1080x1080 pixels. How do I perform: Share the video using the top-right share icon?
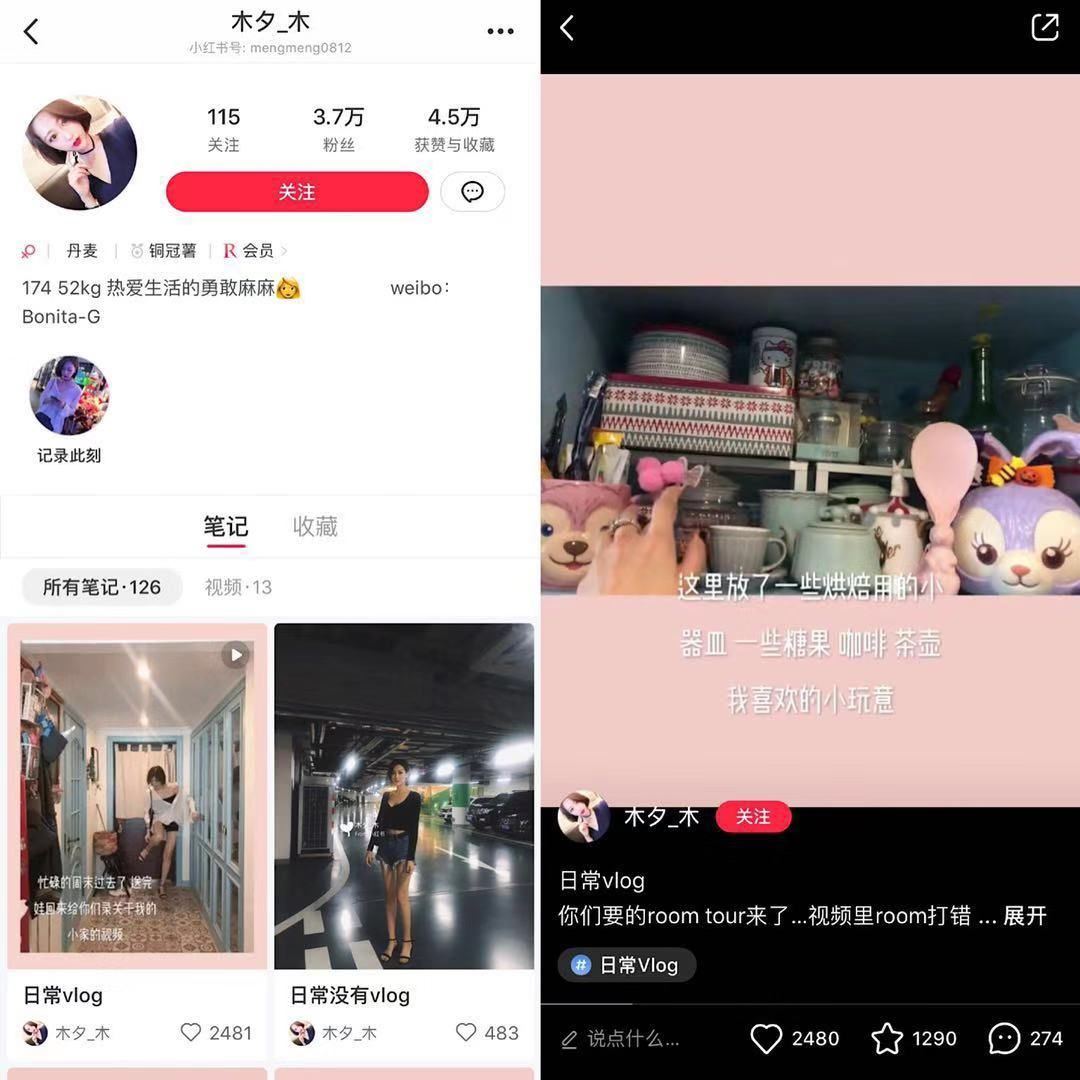tap(1044, 28)
